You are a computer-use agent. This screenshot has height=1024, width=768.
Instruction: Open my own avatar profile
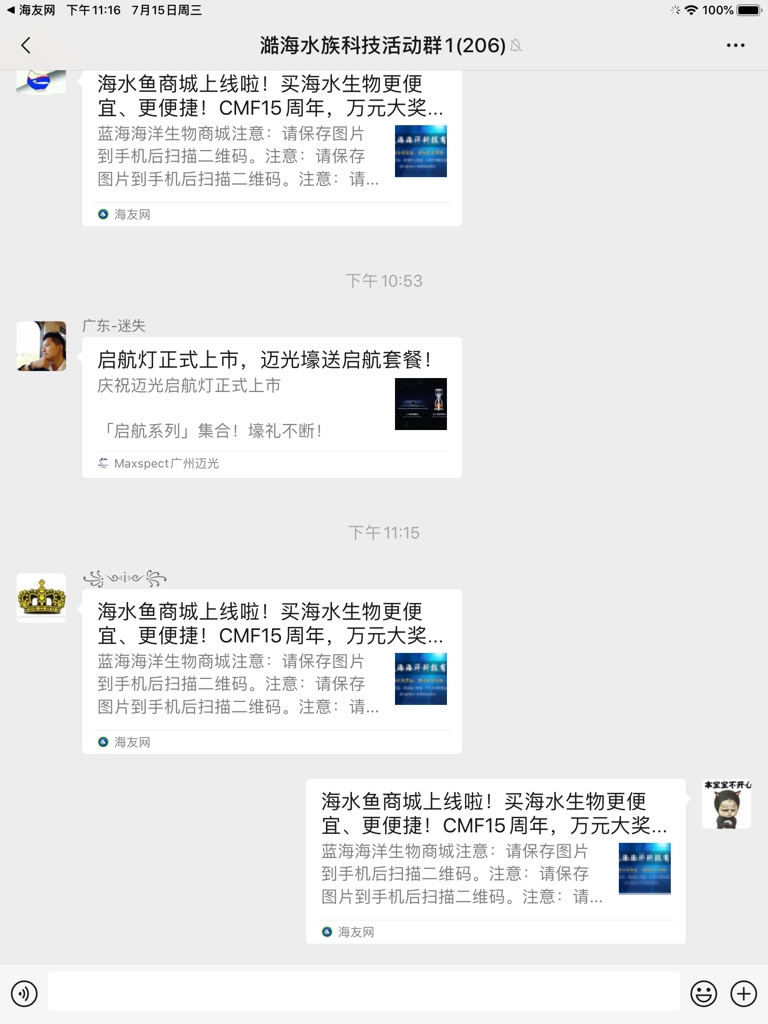tap(726, 804)
